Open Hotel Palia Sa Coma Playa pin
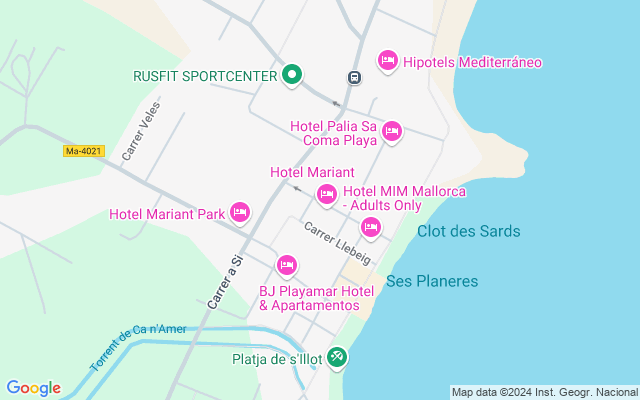 pyautogui.click(x=392, y=132)
